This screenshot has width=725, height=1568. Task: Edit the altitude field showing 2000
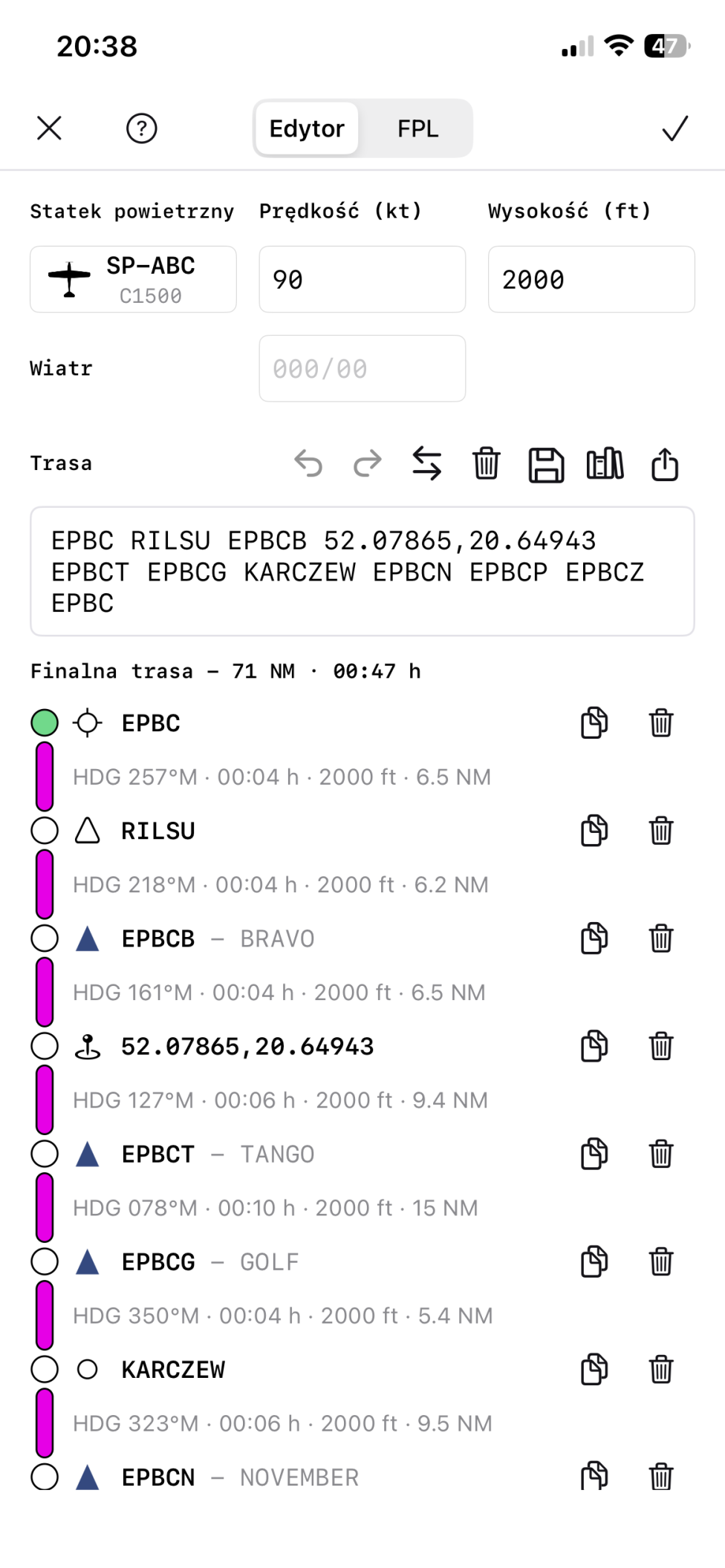coord(591,279)
